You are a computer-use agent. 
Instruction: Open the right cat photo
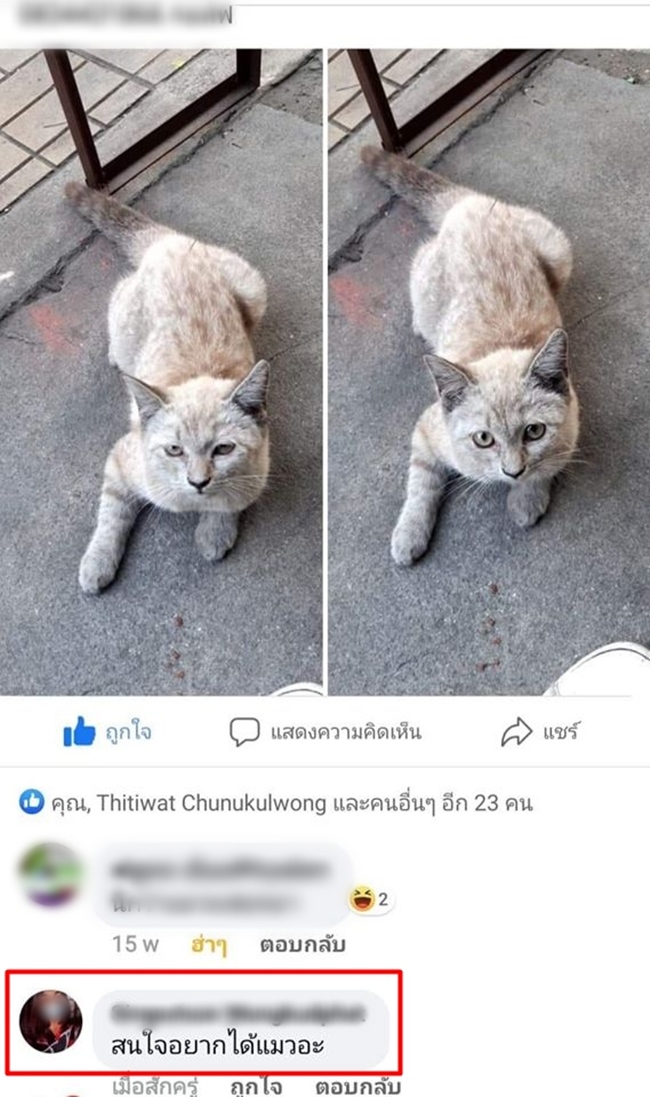(x=489, y=372)
